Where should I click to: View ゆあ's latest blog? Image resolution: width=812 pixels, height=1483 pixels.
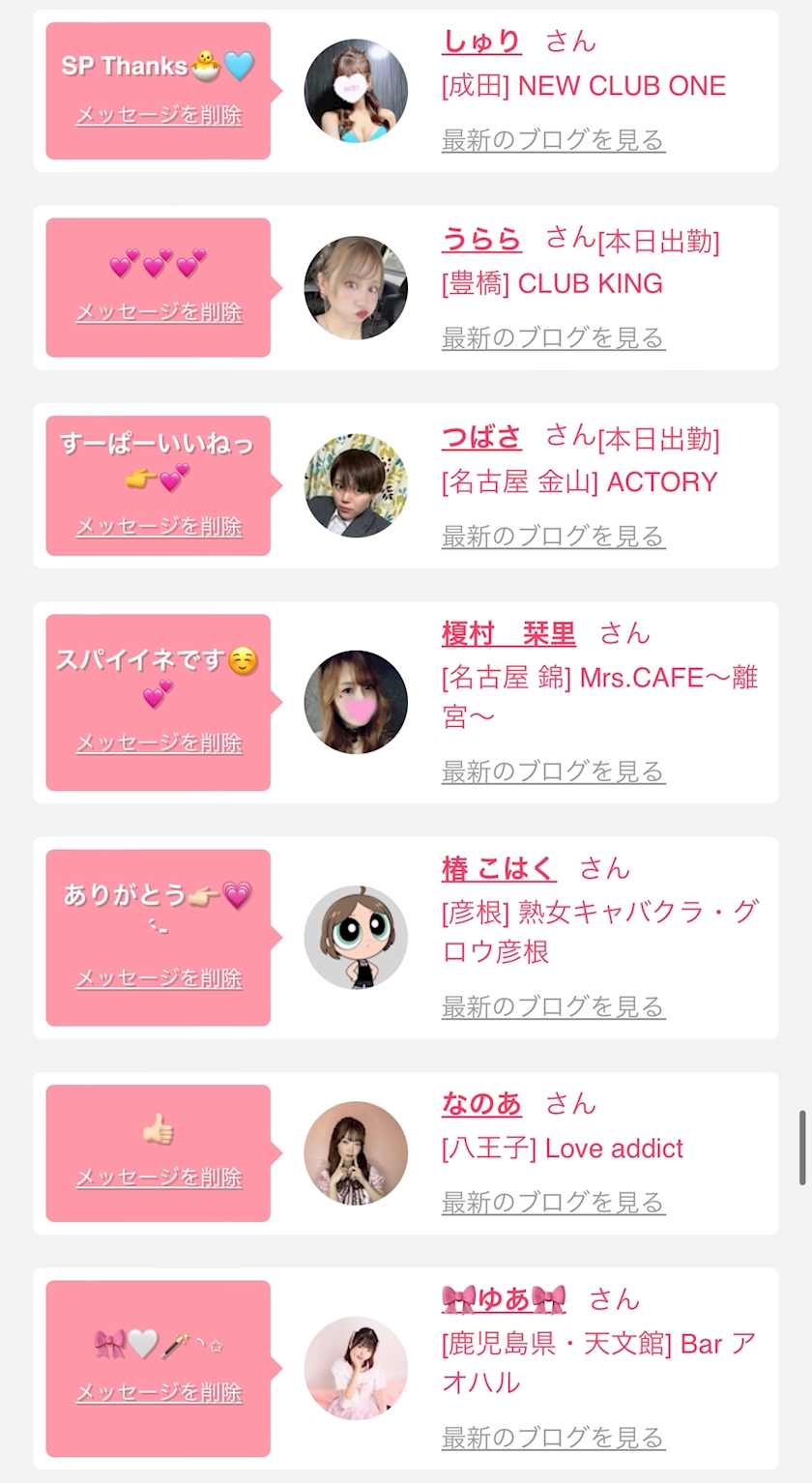553,1438
